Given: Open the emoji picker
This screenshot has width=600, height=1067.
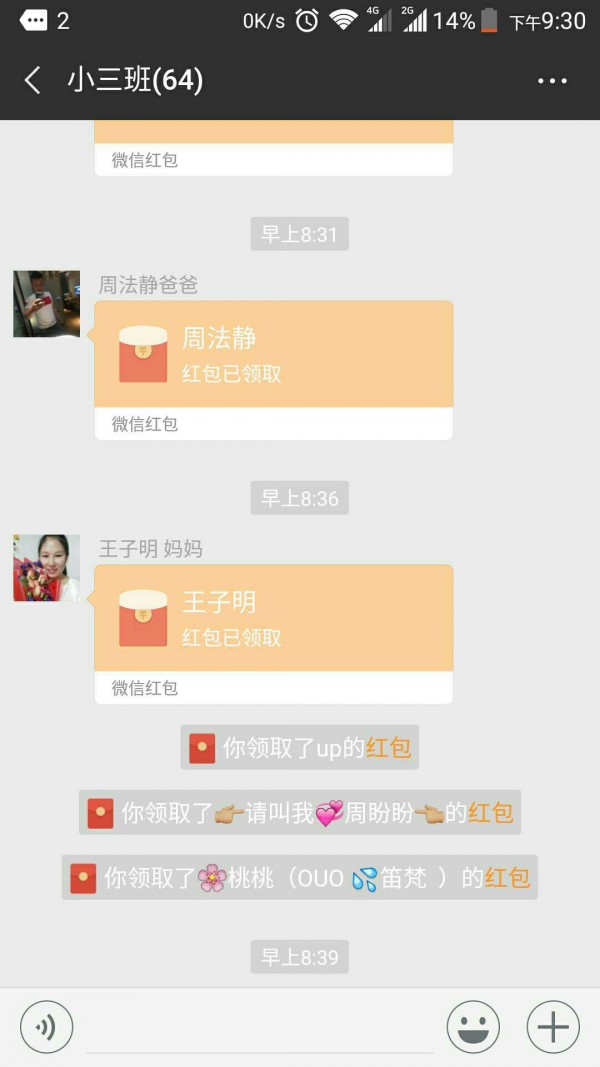Looking at the screenshot, I should click(x=473, y=1027).
